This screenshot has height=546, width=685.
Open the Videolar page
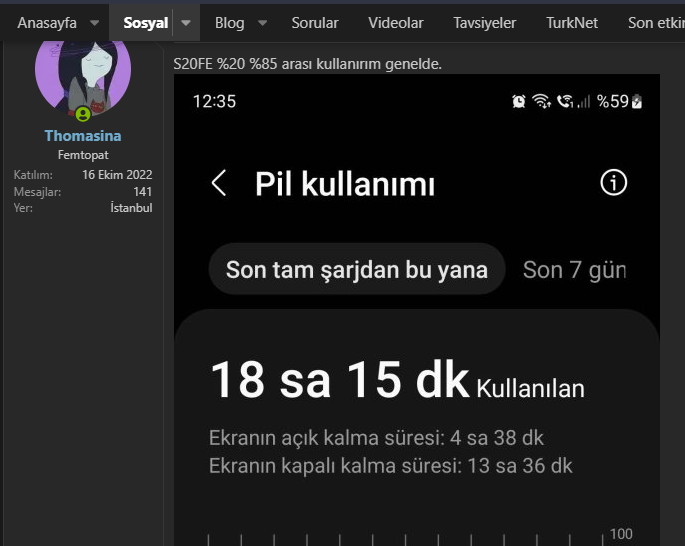[x=395, y=22]
